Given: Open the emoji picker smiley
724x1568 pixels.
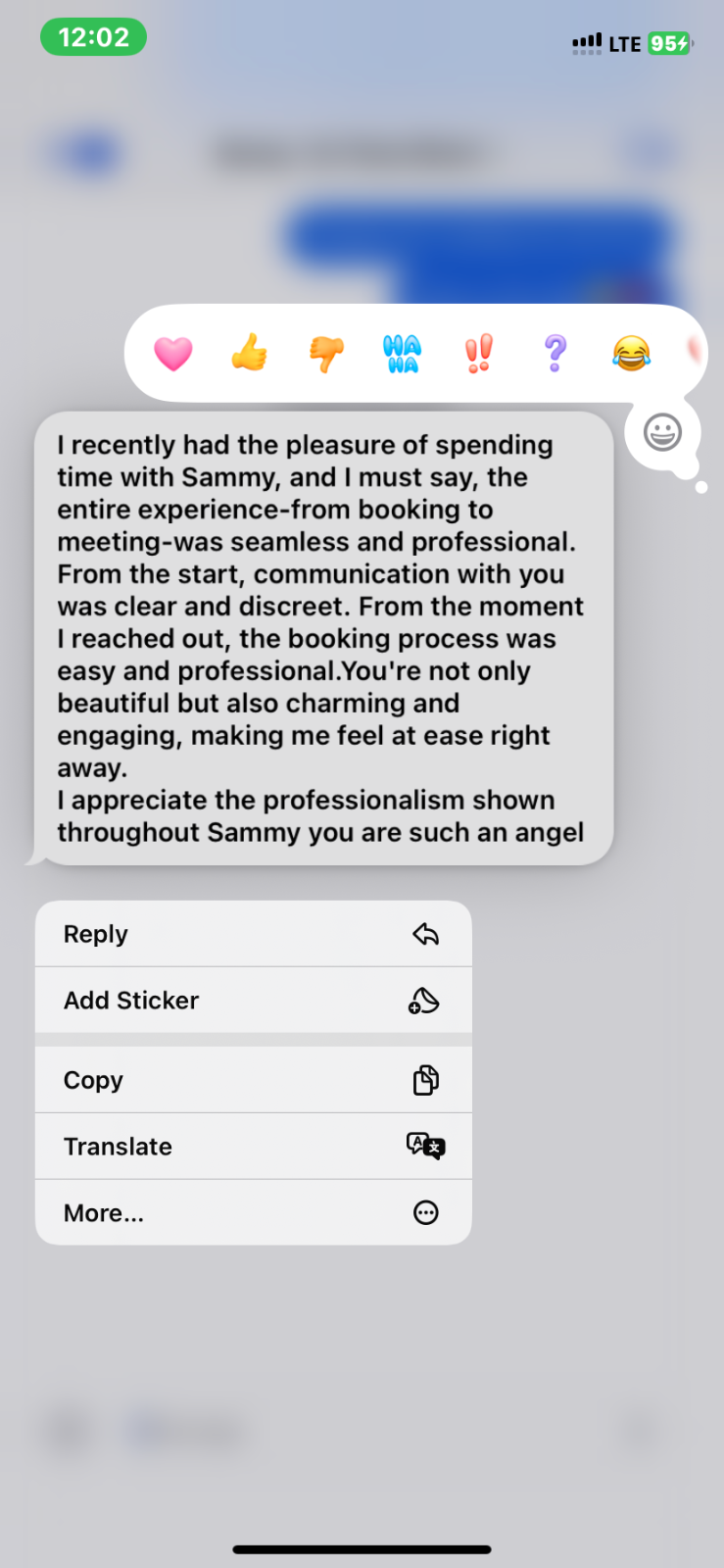Looking at the screenshot, I should 662,432.
